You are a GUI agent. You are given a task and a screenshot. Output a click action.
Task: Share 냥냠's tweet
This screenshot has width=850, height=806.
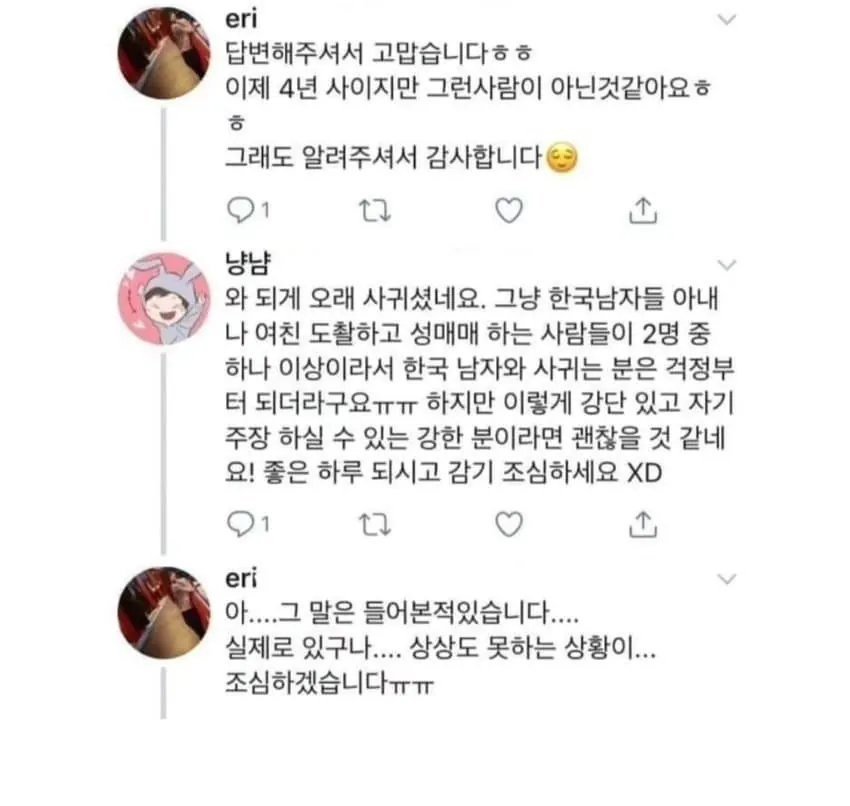coord(645,523)
